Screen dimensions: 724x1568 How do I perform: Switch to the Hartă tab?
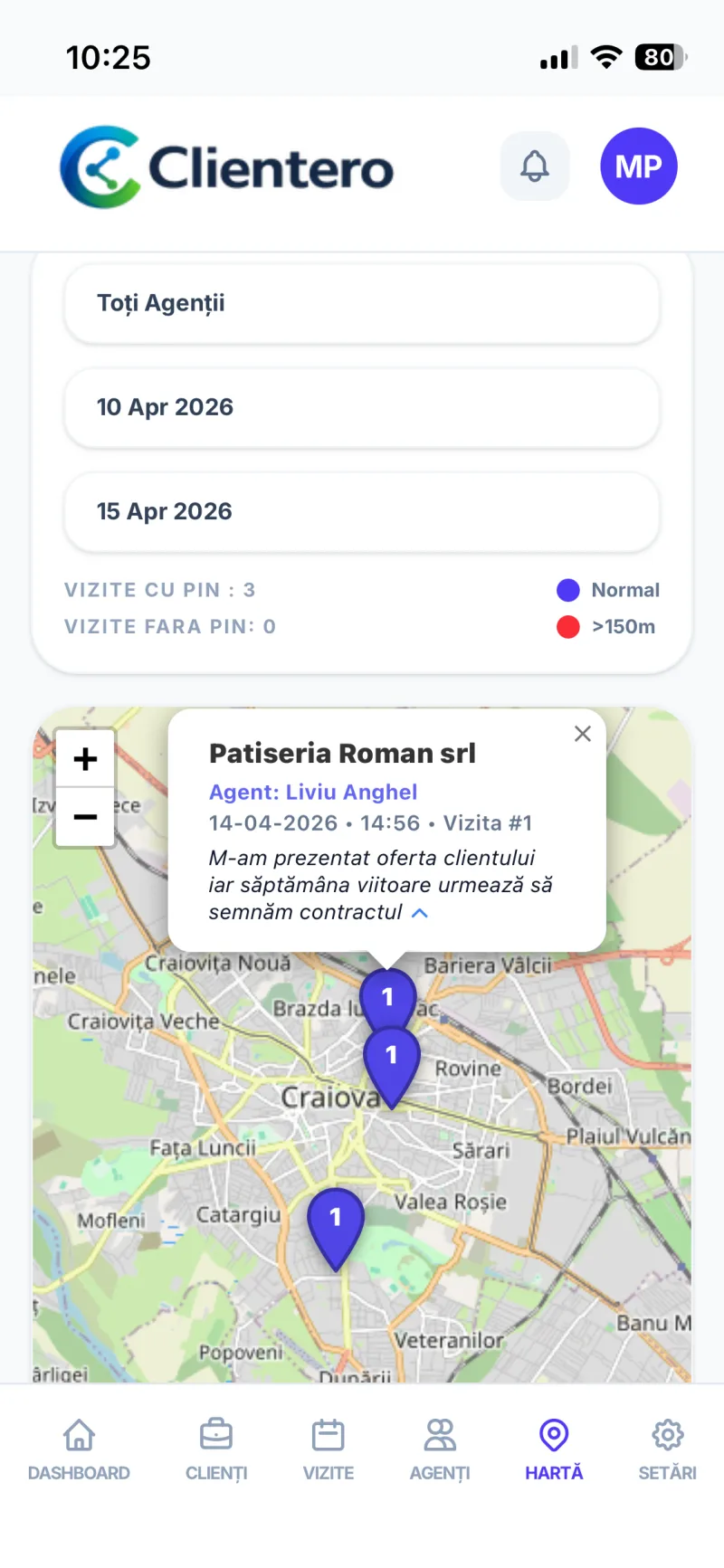click(553, 1449)
